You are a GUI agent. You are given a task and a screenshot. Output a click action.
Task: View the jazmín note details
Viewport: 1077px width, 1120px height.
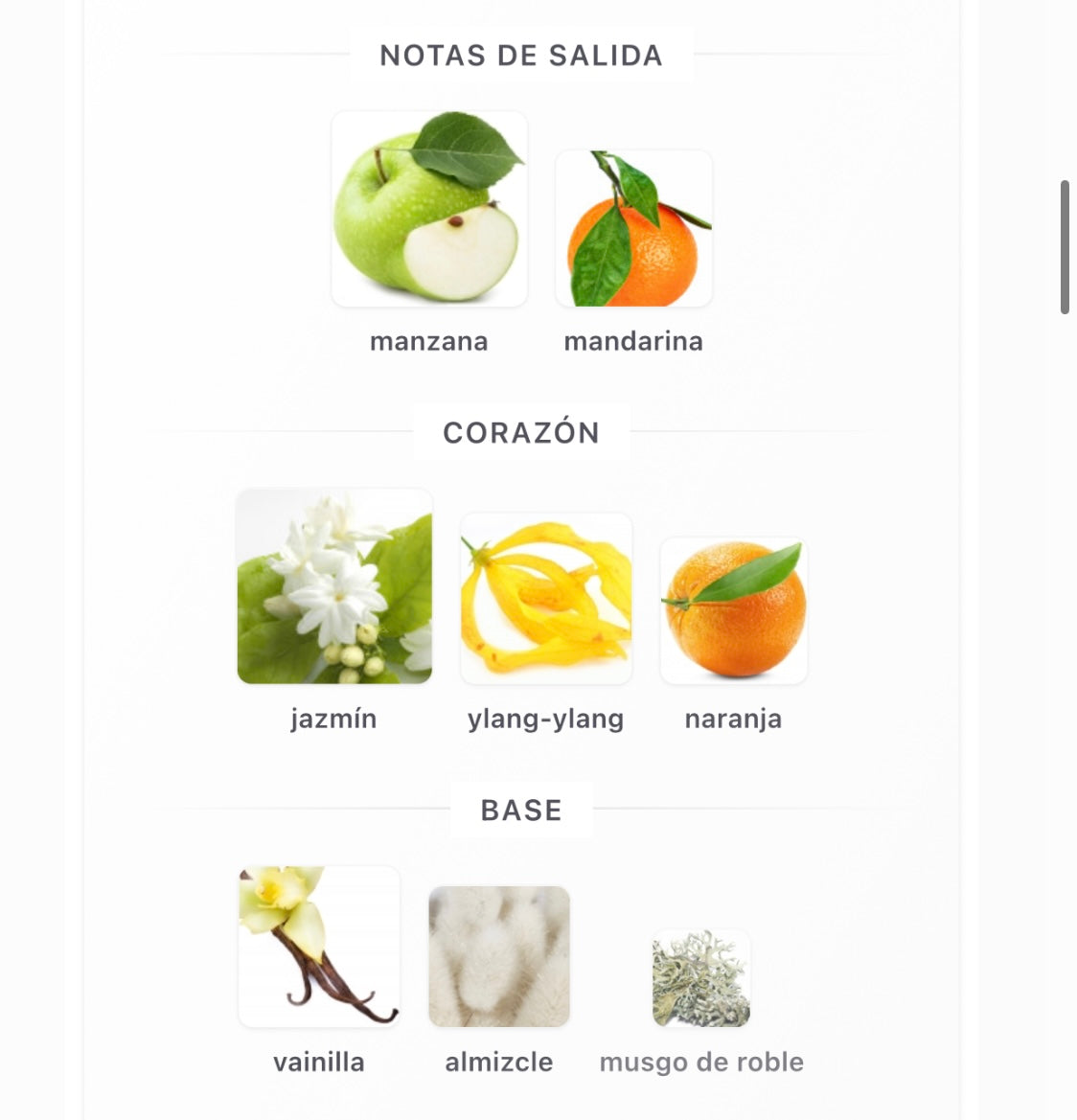334,586
